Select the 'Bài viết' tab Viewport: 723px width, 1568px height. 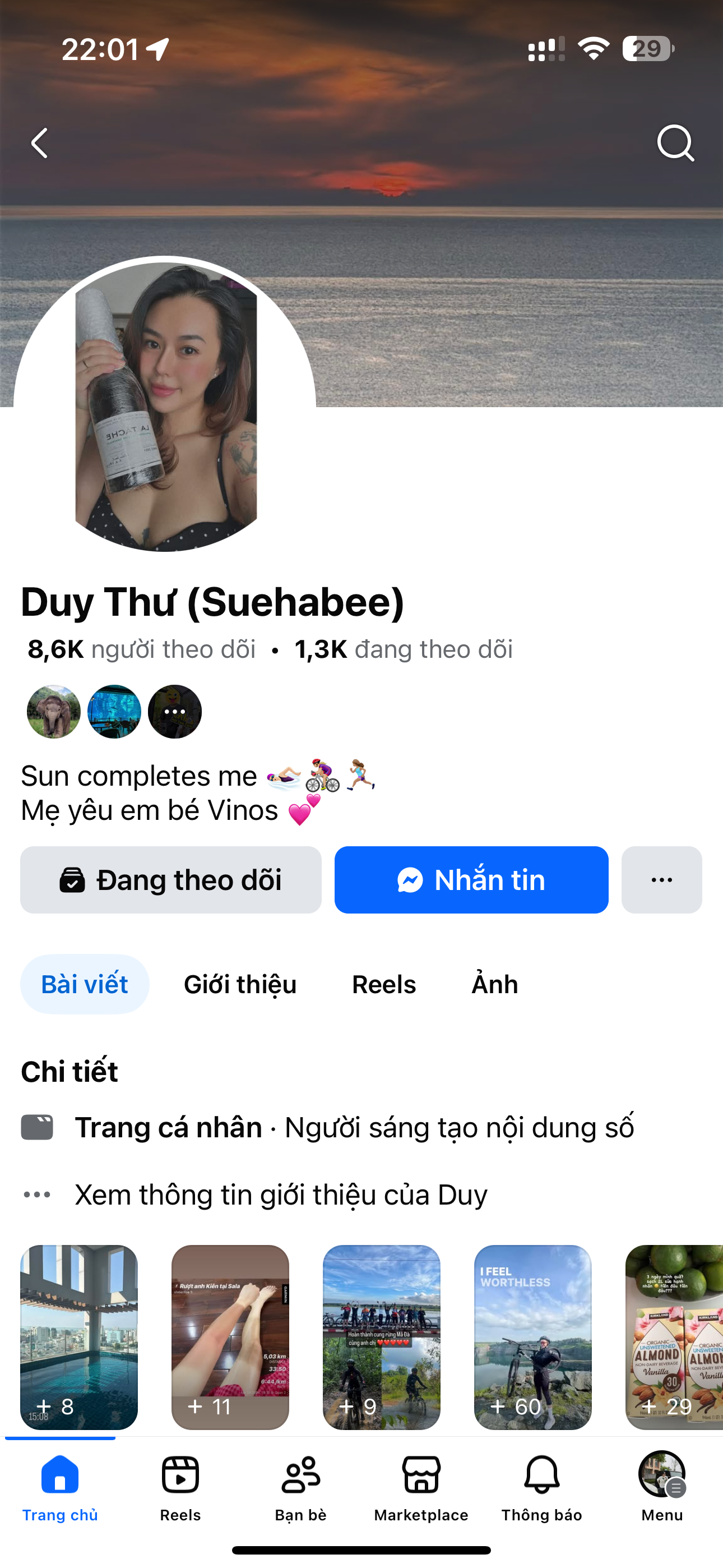click(85, 984)
